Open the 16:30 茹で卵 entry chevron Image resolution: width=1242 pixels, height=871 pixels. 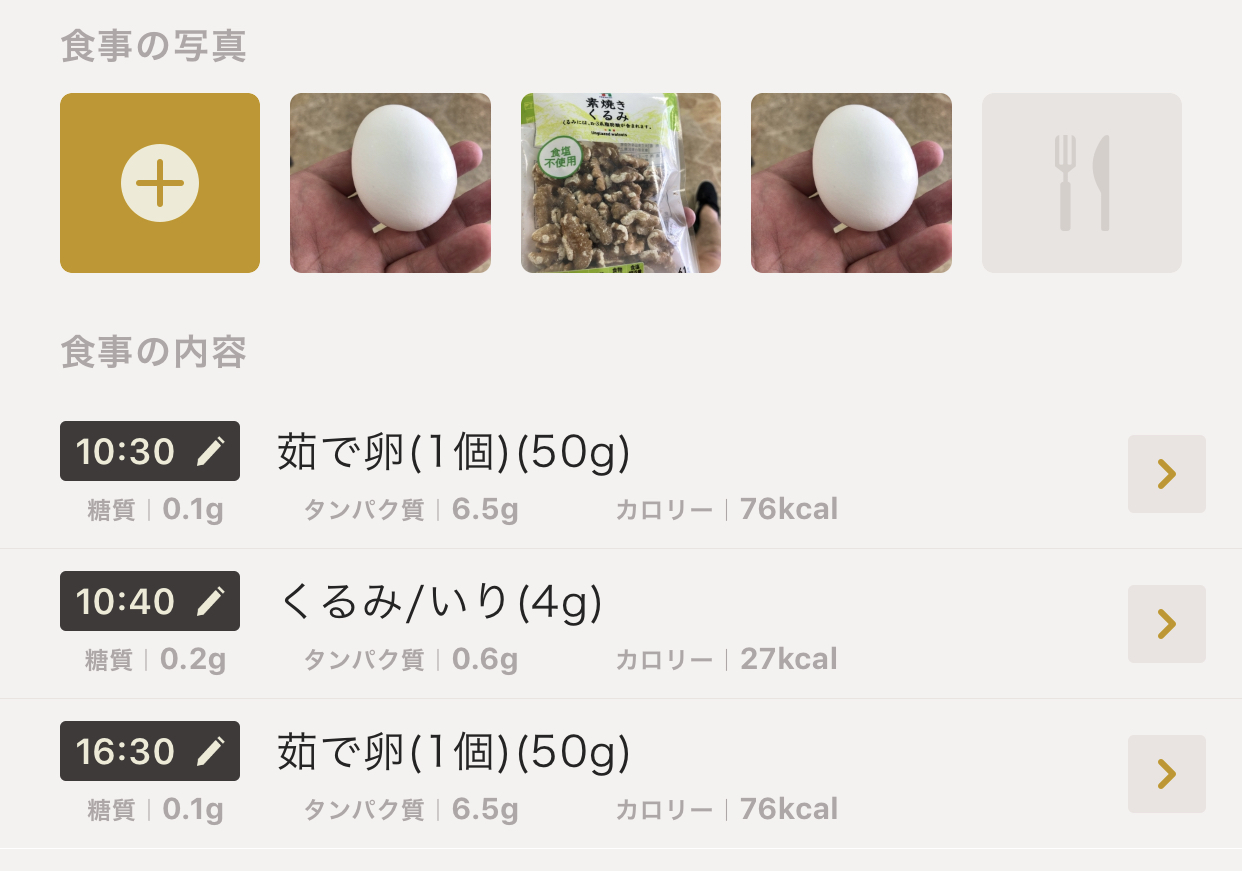[x=1166, y=774]
